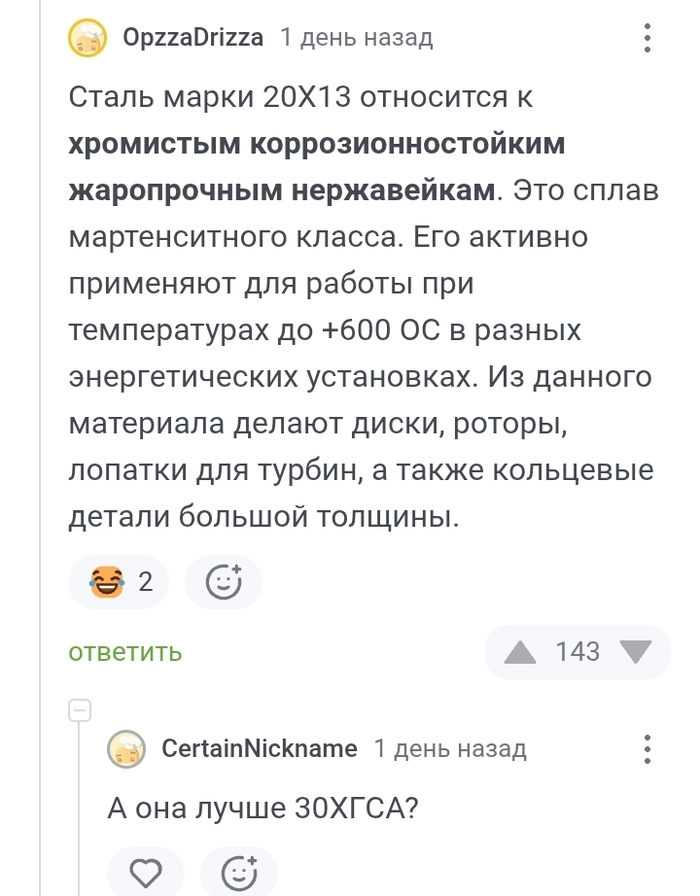Open overflow menu on CertainNickname's reply
The height and width of the screenshot is (896, 700).
[x=648, y=749]
